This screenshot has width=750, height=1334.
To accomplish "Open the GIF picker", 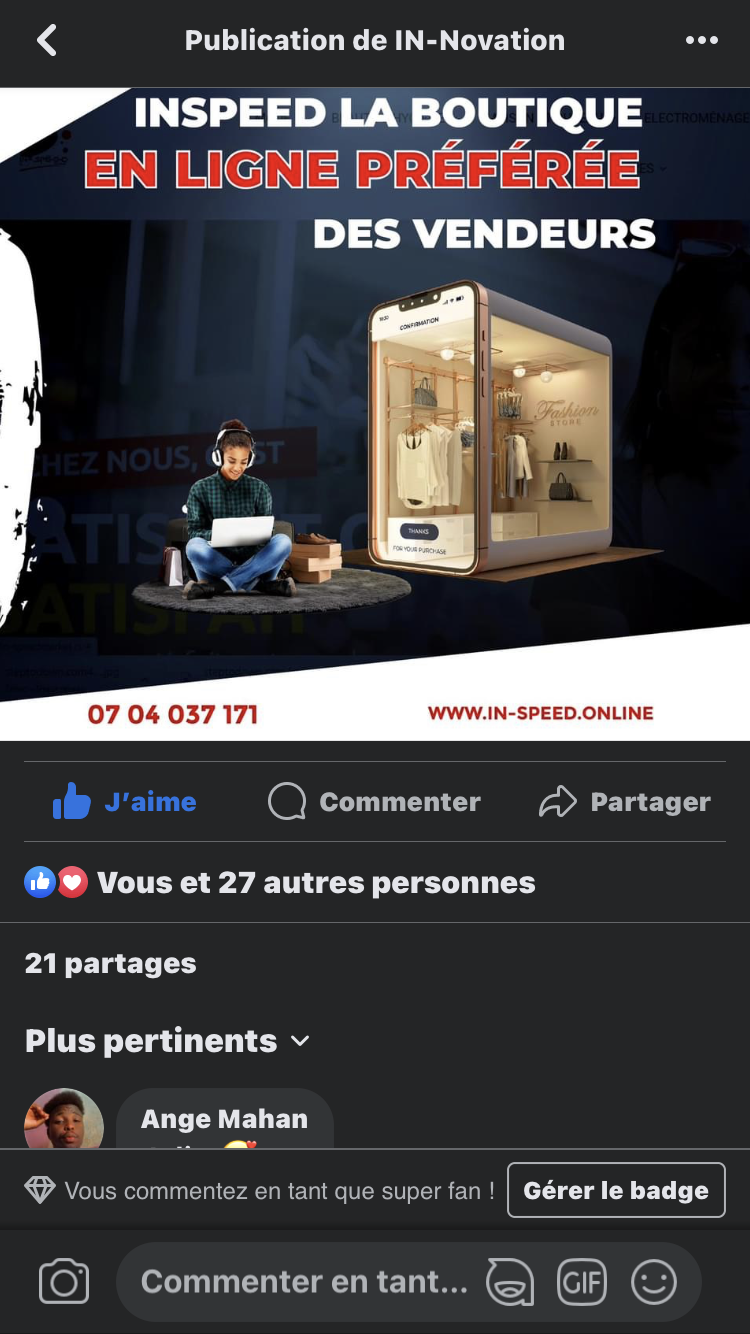I will tap(582, 1282).
